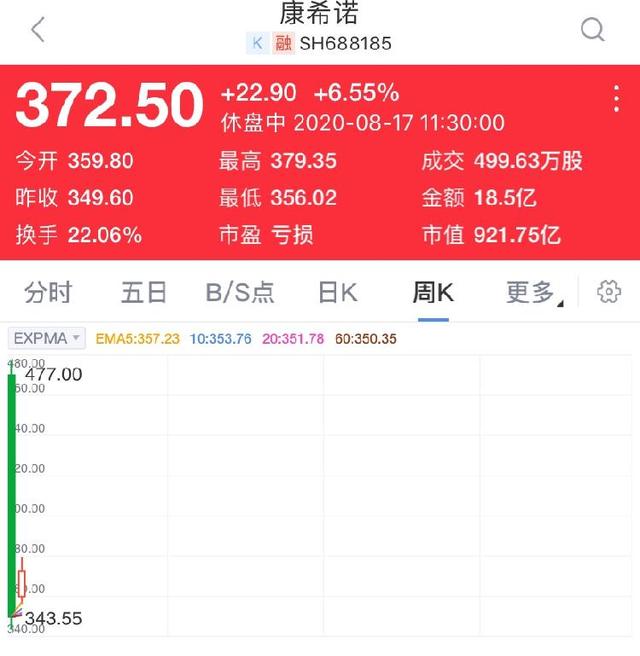Expand the 更多 chart options
Image resolution: width=640 pixels, height=656 pixels.
coord(532,292)
